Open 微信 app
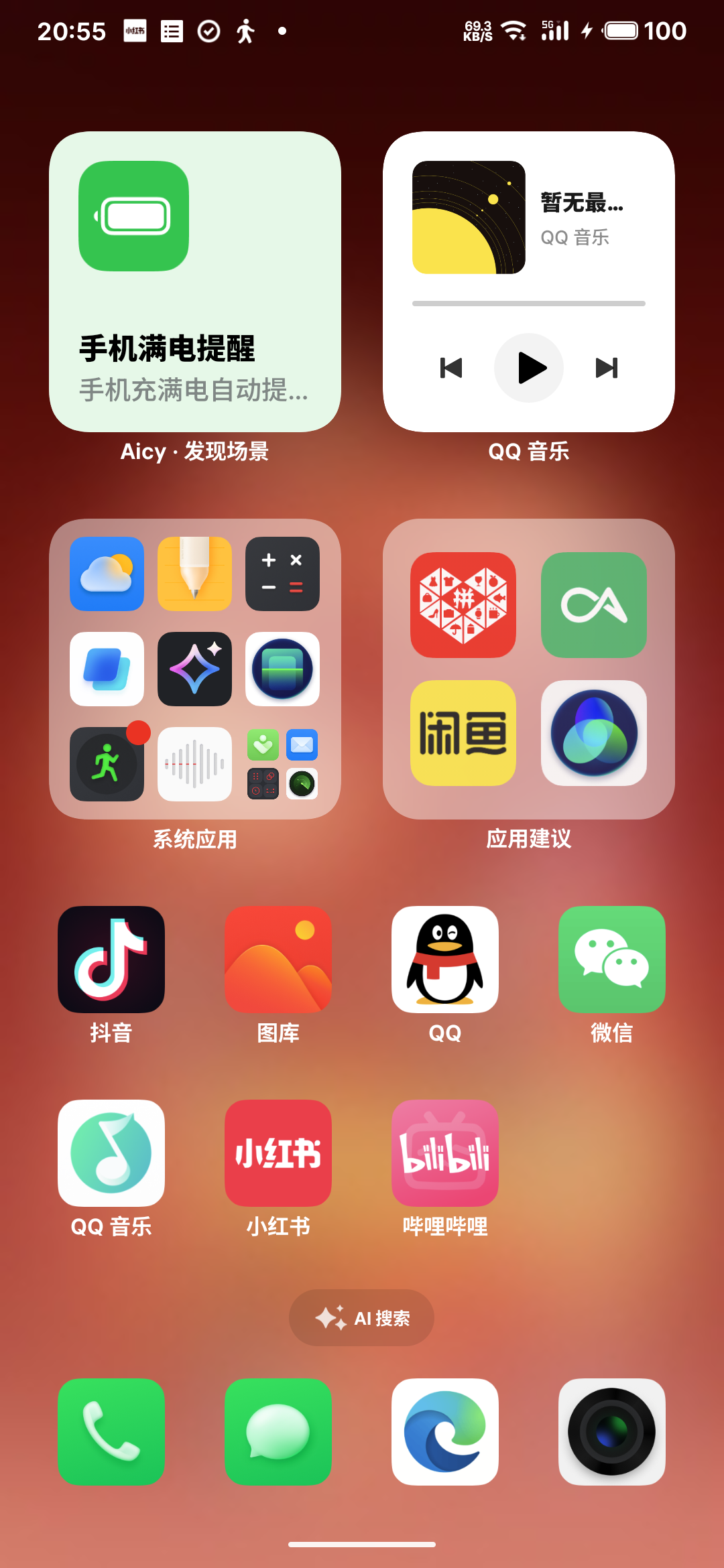Screen dimensions: 724x1568 [x=612, y=960]
